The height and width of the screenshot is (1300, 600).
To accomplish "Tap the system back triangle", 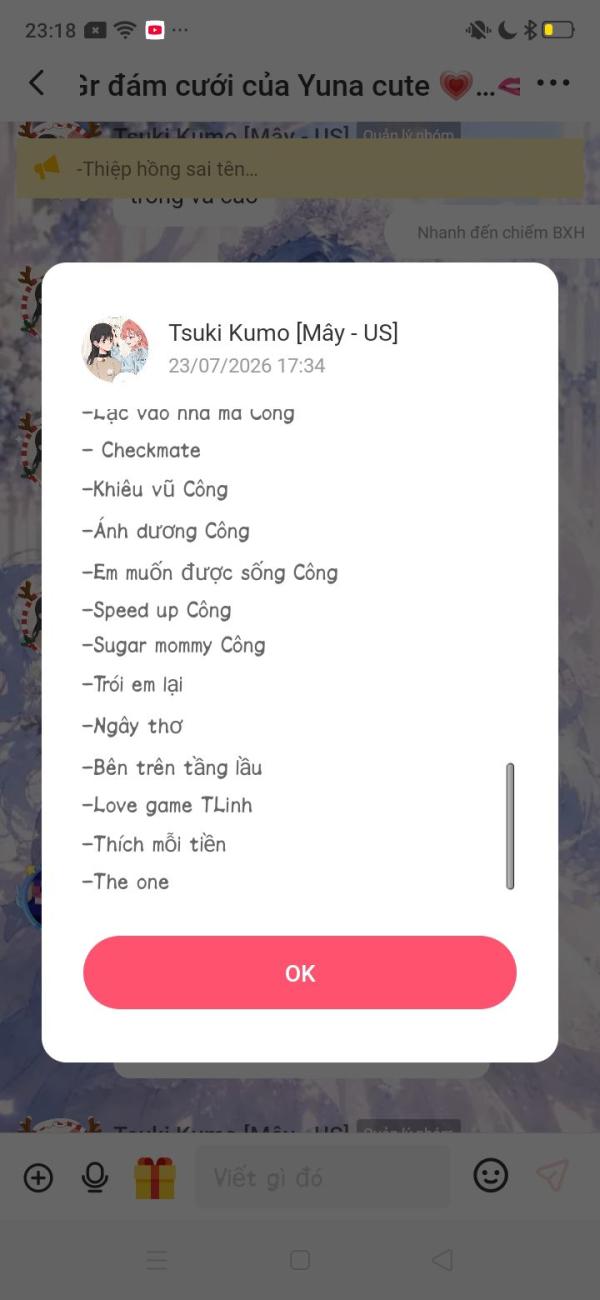I will click(x=443, y=1260).
